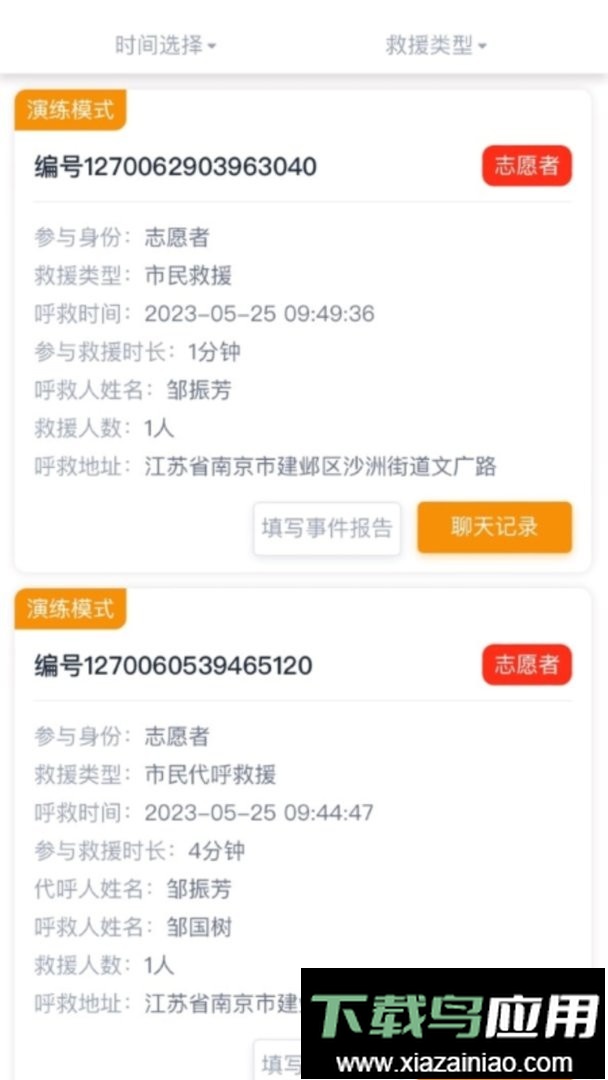Open 聊天记录 for record 1270062903963040
Screen dimensions: 608x1080
point(494,527)
